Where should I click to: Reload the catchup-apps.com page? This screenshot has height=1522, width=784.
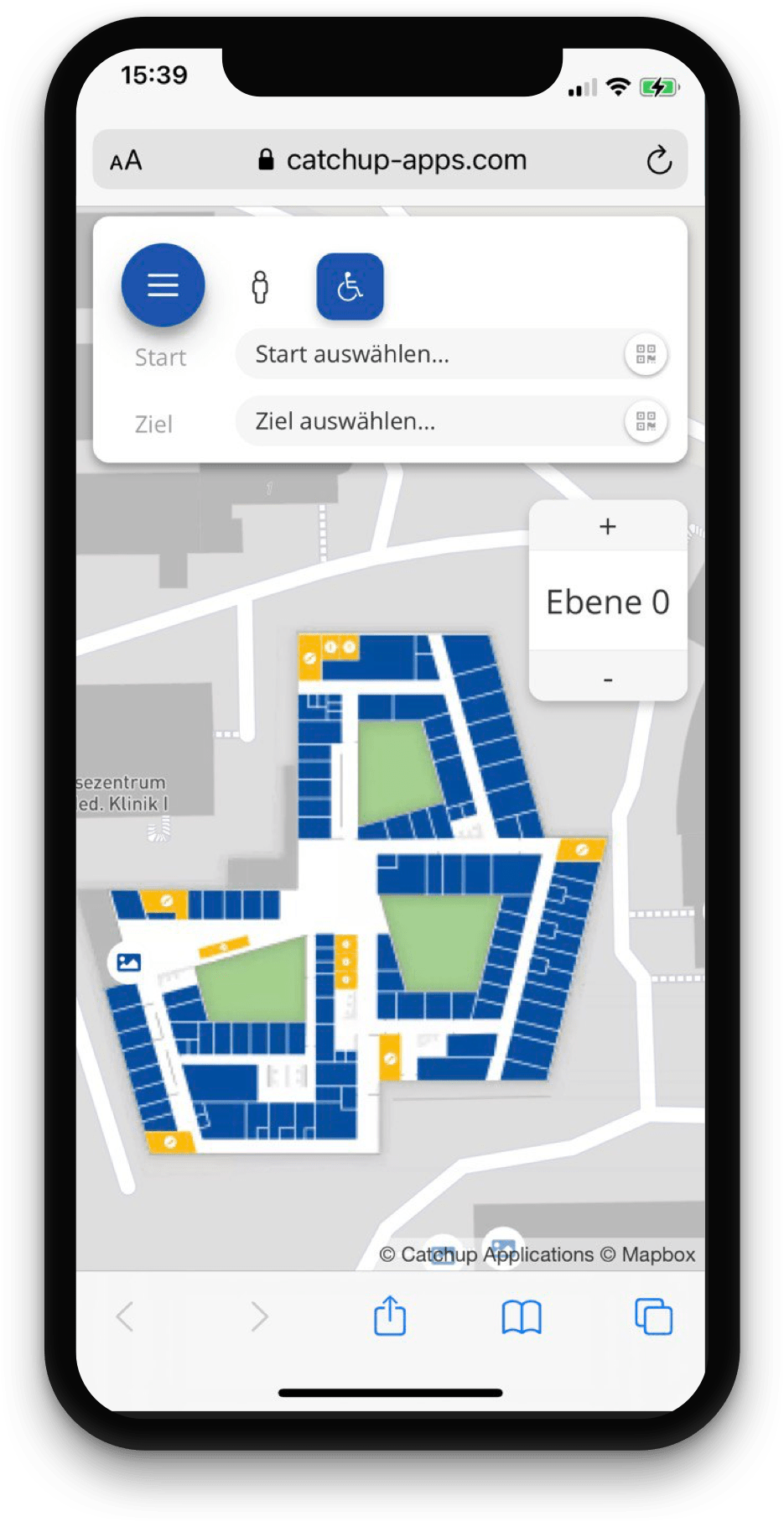tap(659, 159)
